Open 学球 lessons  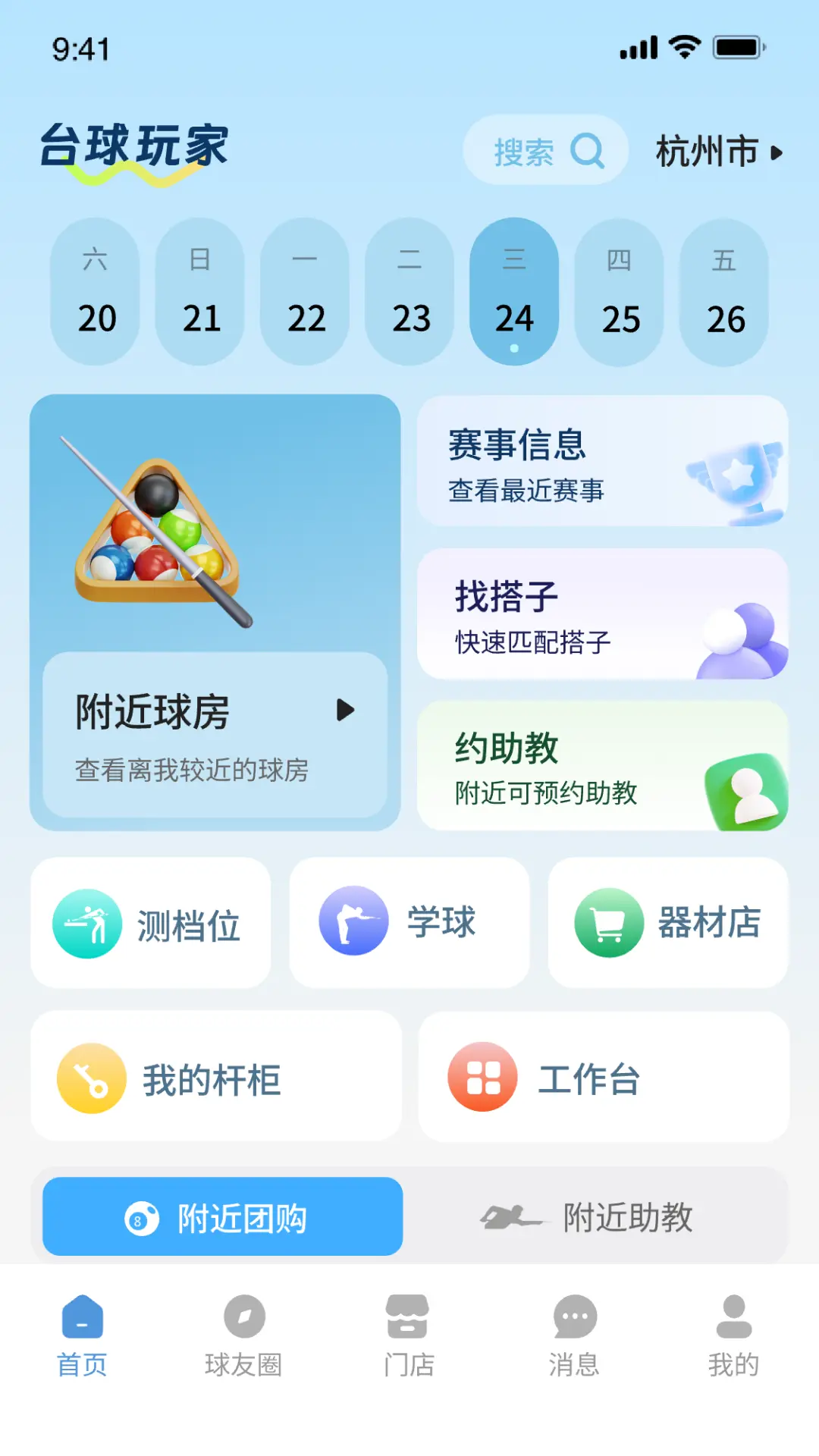click(409, 923)
